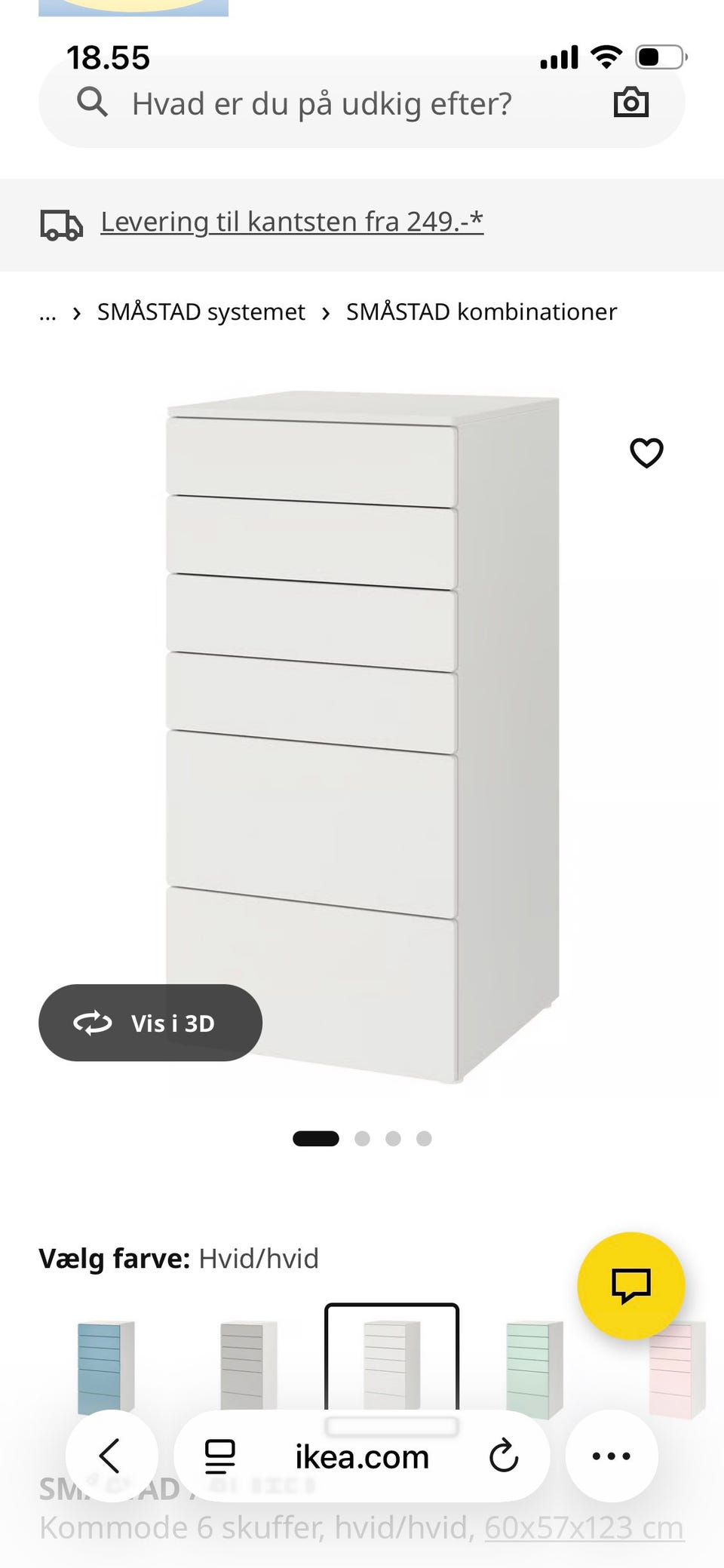Open the yellow chat button
Screen dimensions: 724x1568
pyautogui.click(x=630, y=1285)
